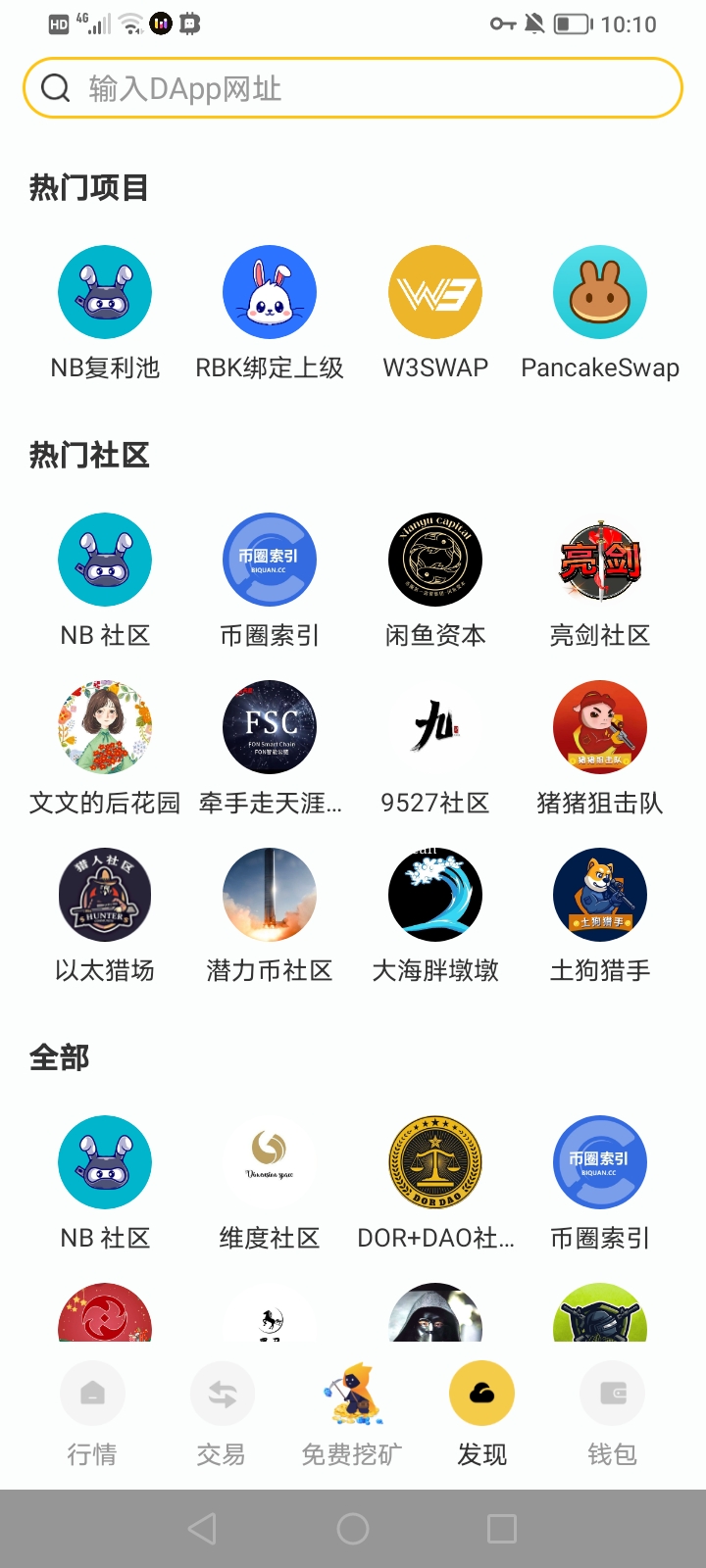The width and height of the screenshot is (706, 1568).
Task: Open the 以太猎场 community
Action: pos(105,896)
